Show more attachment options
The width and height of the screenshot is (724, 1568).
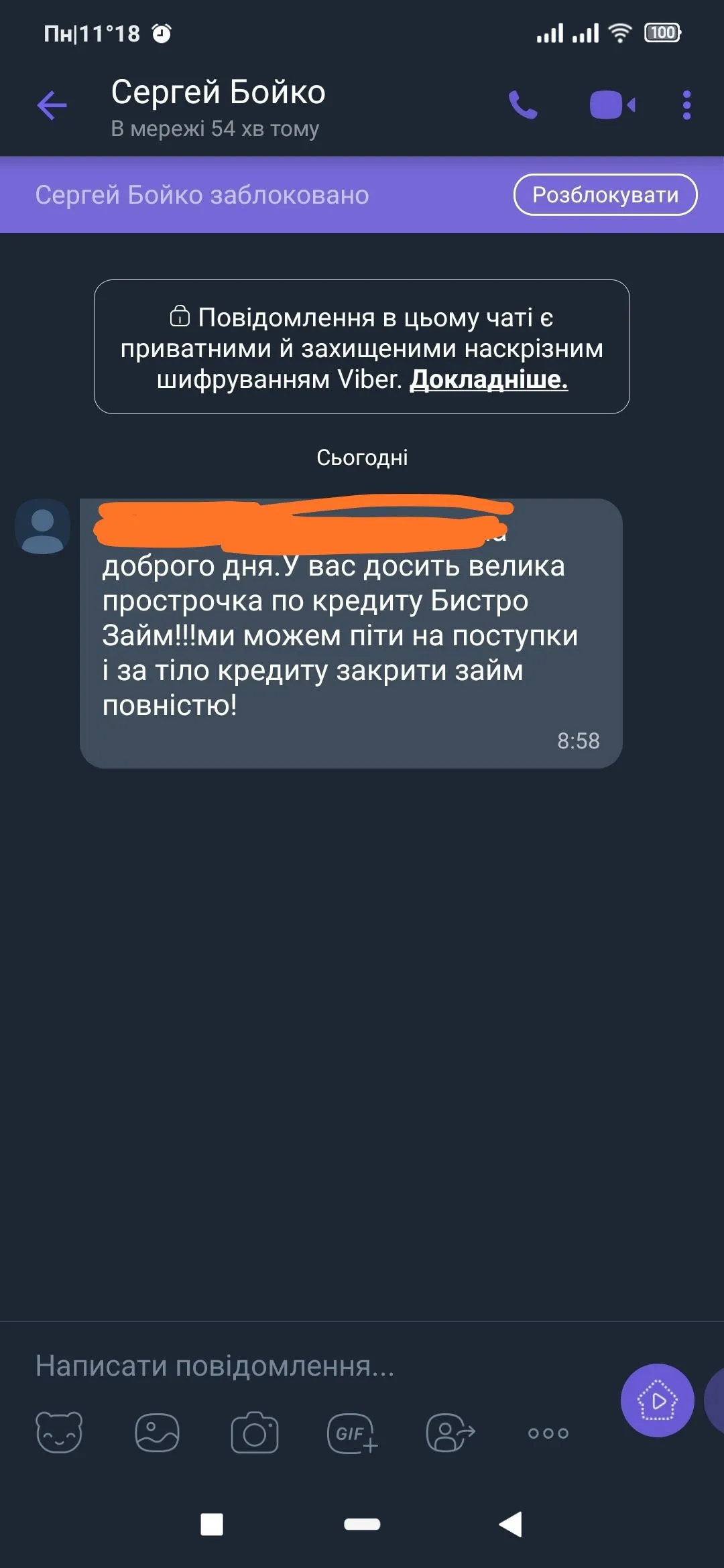[548, 1433]
